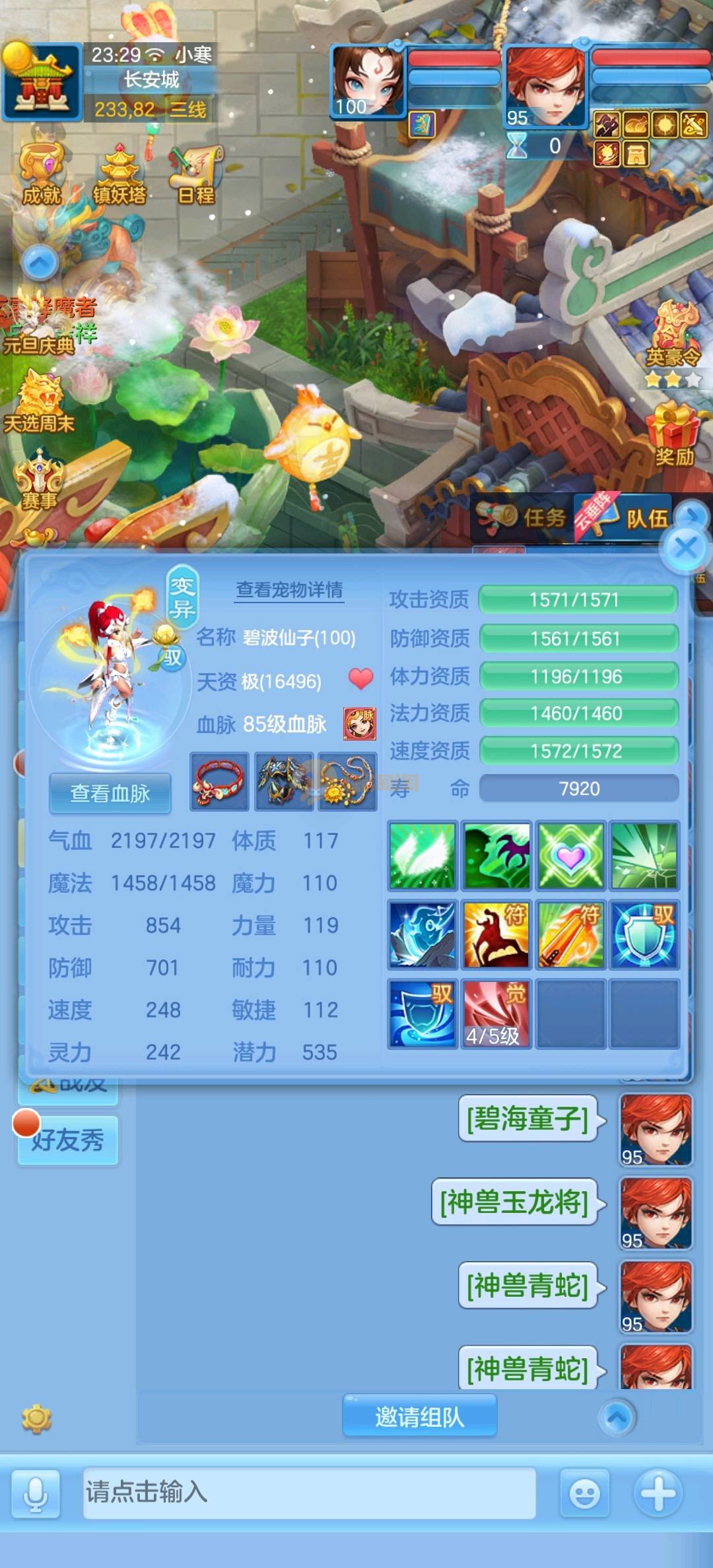Open the [碧海童子] chat link

pyautogui.click(x=527, y=1119)
